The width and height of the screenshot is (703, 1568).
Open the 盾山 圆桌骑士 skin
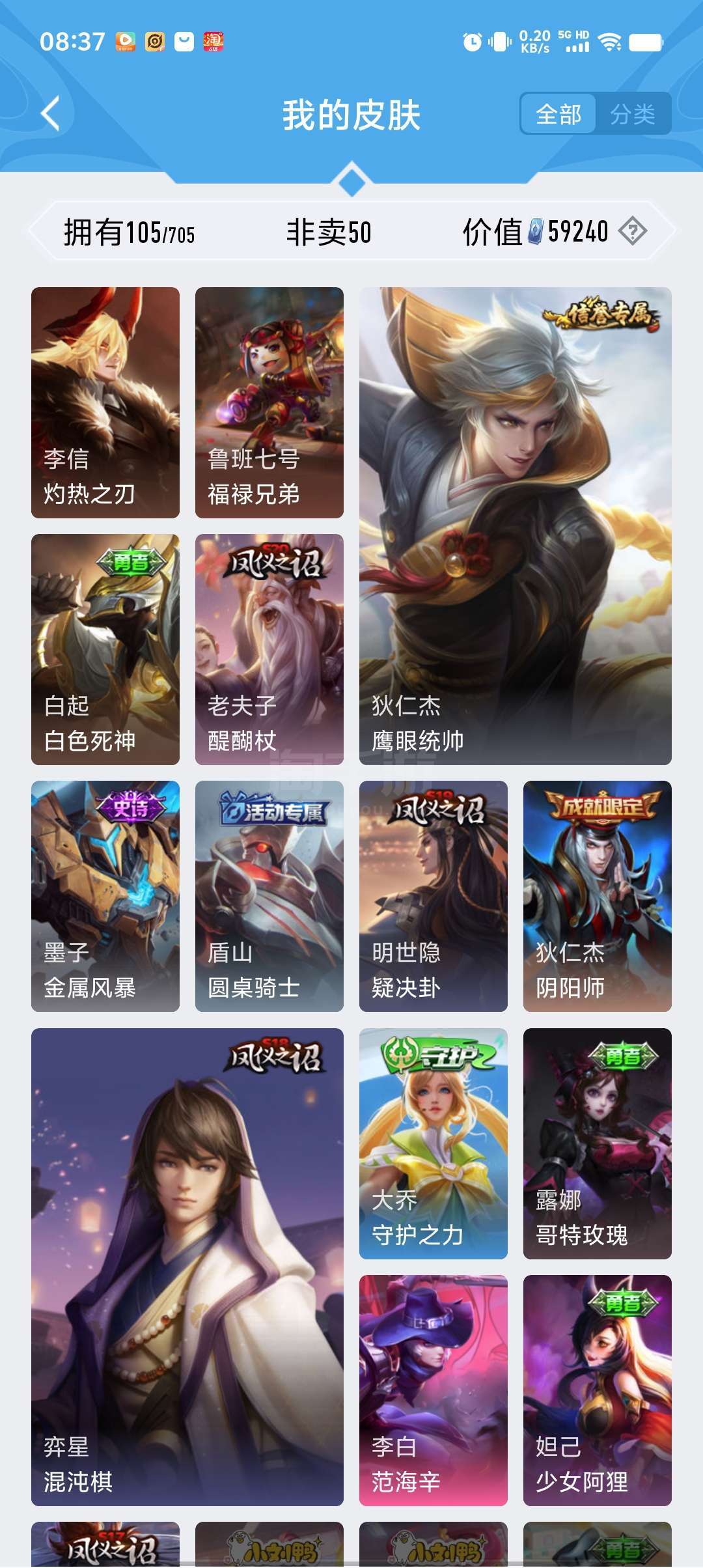pos(269,896)
